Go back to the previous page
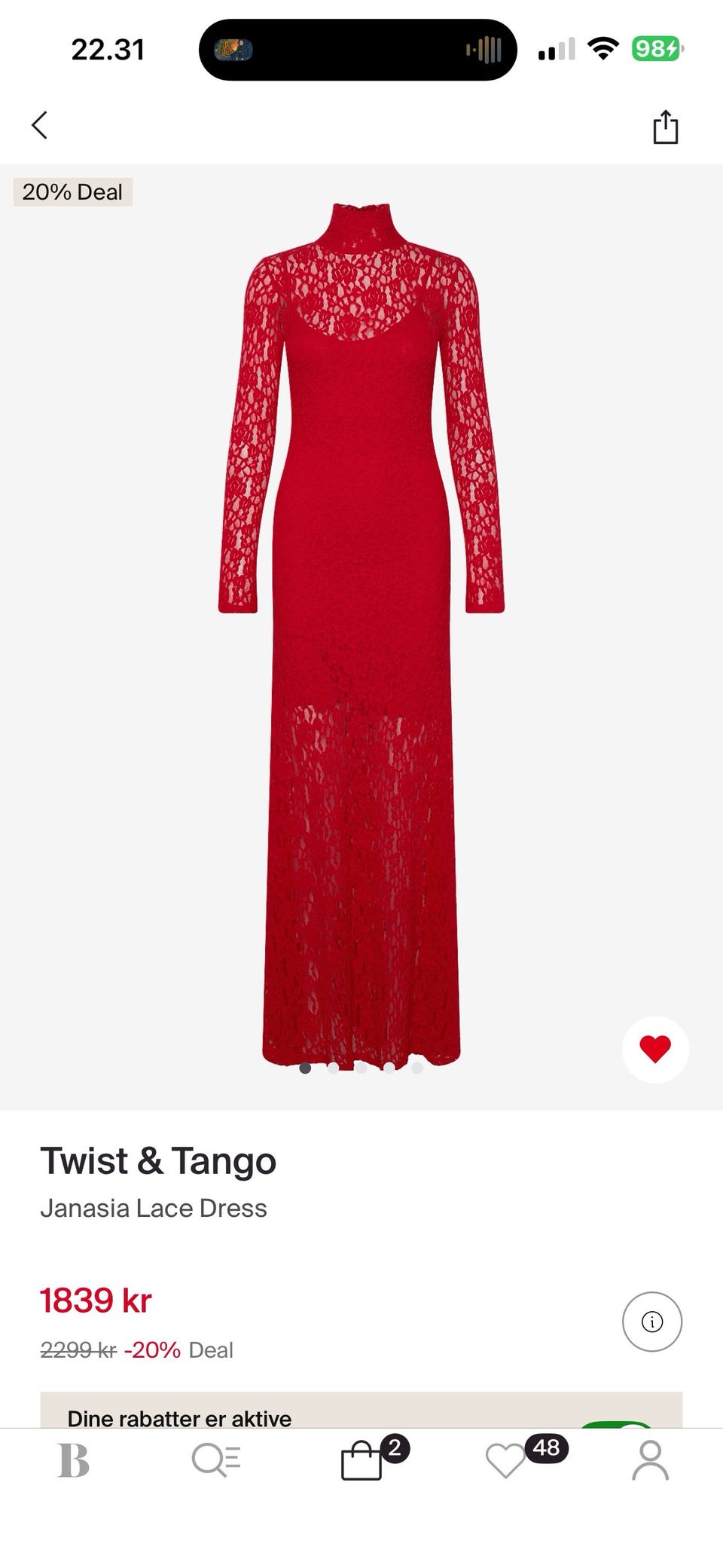This screenshot has height=1568, width=723. tap(40, 125)
